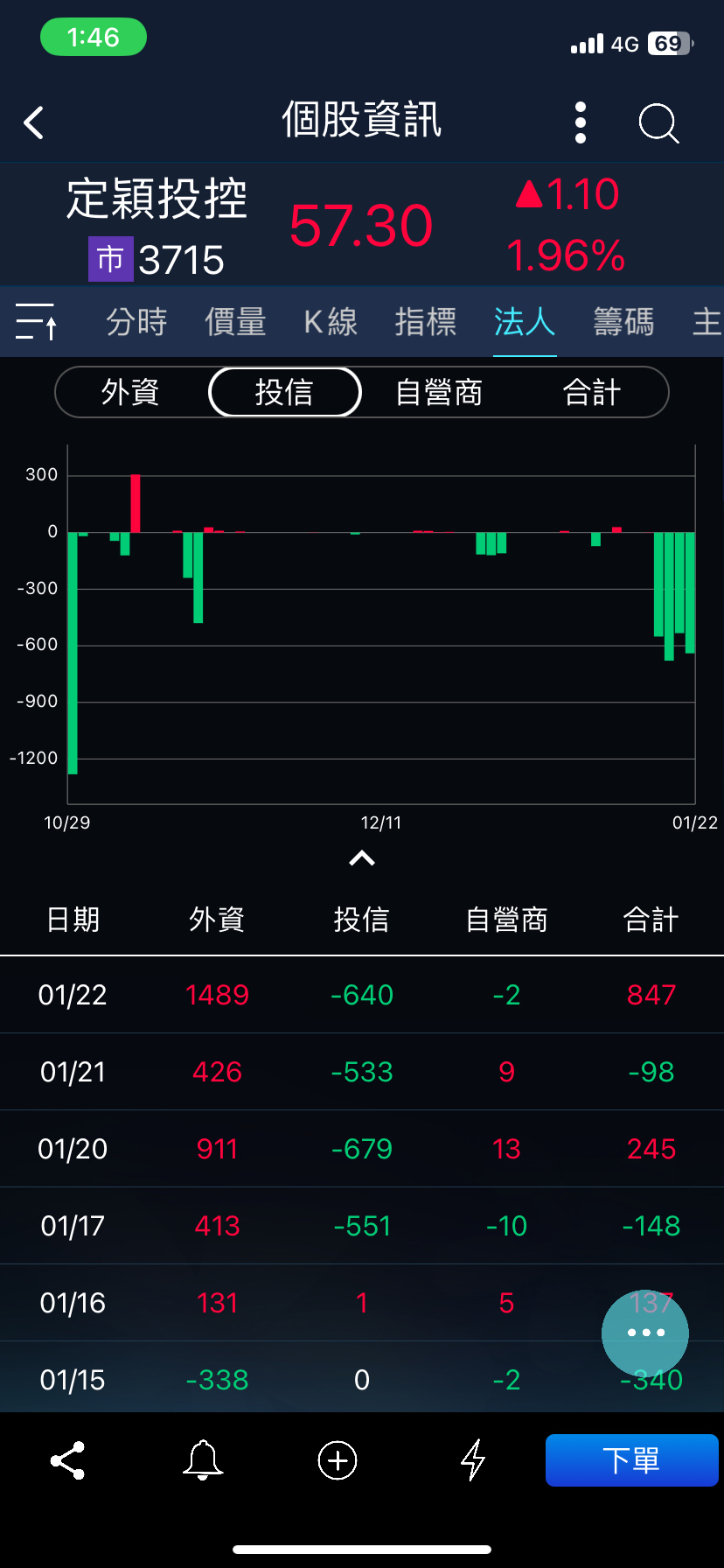Open the tab sort/reorder icon
This screenshot has height=1568, width=724.
point(37,321)
